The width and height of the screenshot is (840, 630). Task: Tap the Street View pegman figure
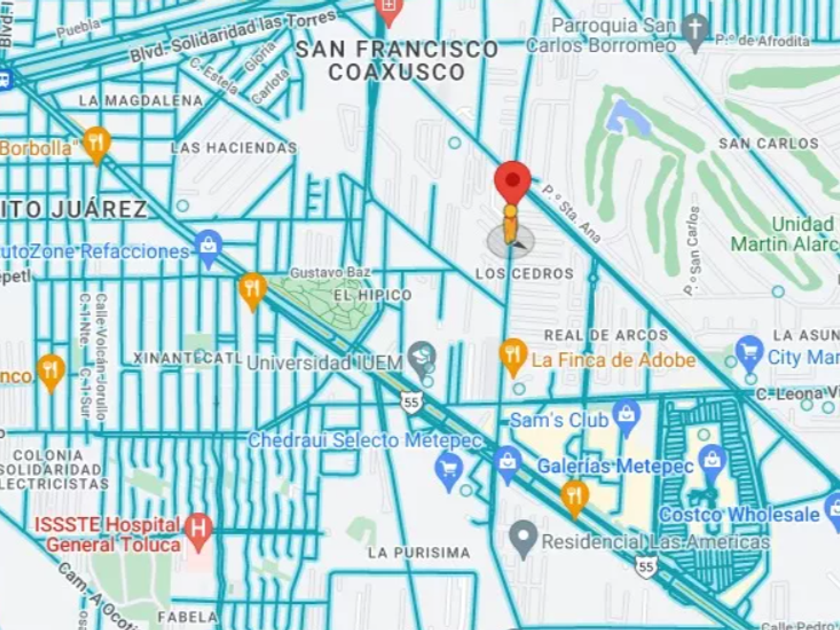pyautogui.click(x=511, y=226)
